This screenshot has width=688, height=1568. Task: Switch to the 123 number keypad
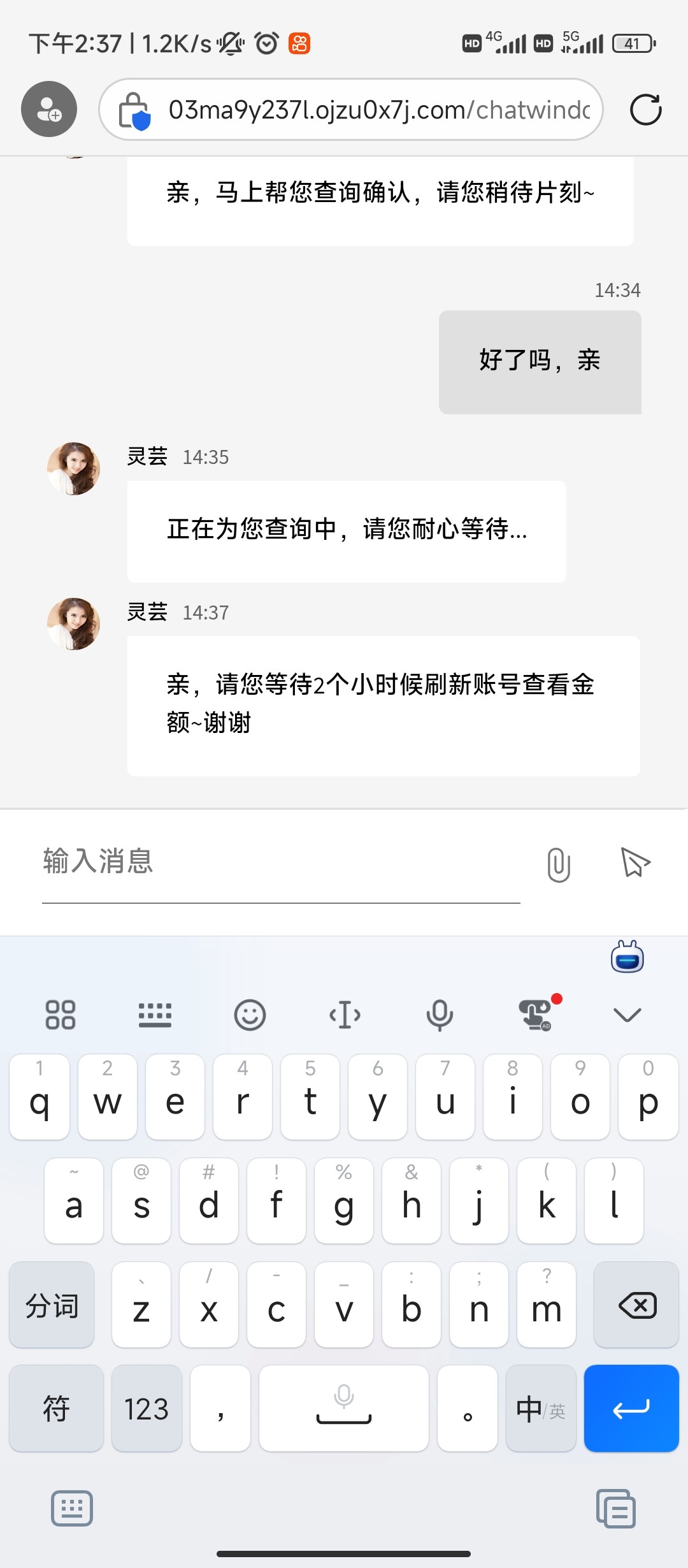pyautogui.click(x=147, y=1409)
